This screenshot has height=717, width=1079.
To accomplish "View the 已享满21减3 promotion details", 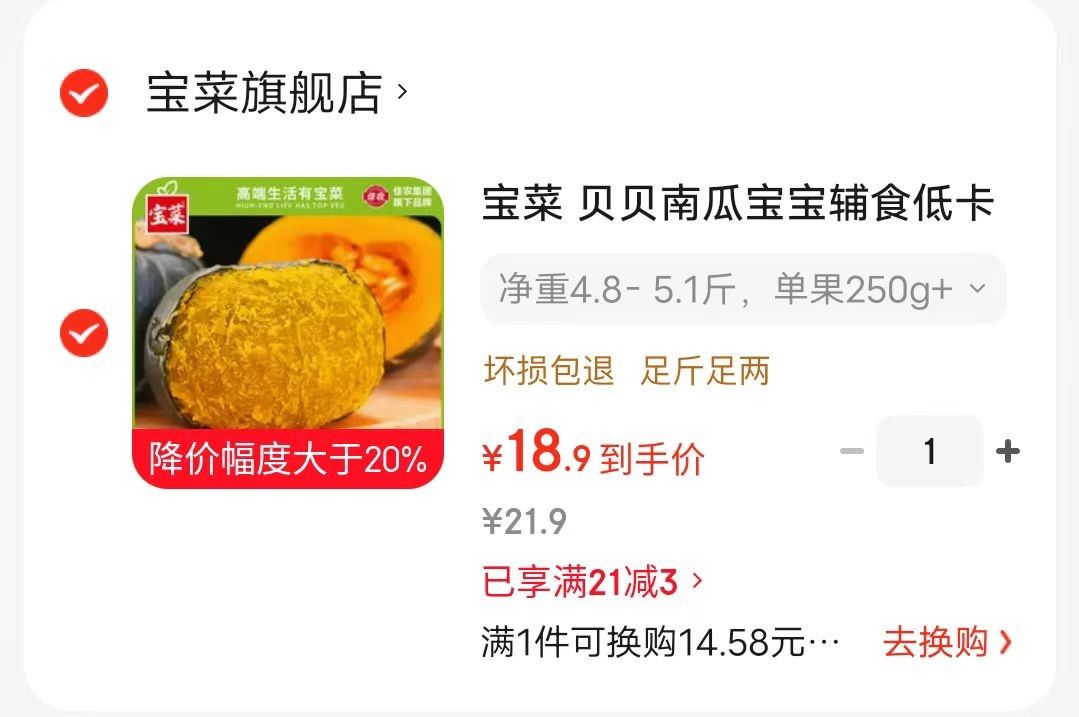I will [x=592, y=581].
